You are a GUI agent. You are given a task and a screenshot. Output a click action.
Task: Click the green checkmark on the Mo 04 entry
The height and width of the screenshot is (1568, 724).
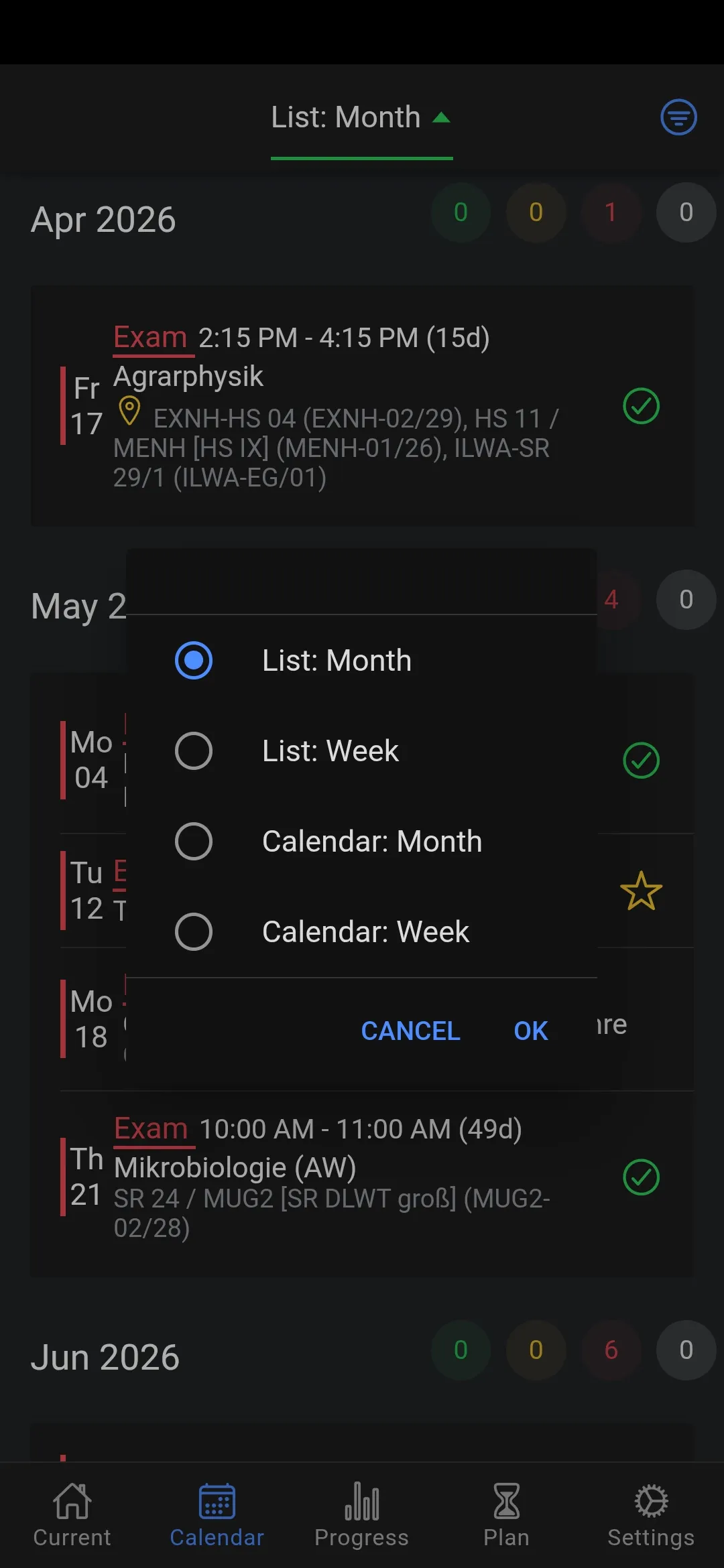tap(640, 760)
